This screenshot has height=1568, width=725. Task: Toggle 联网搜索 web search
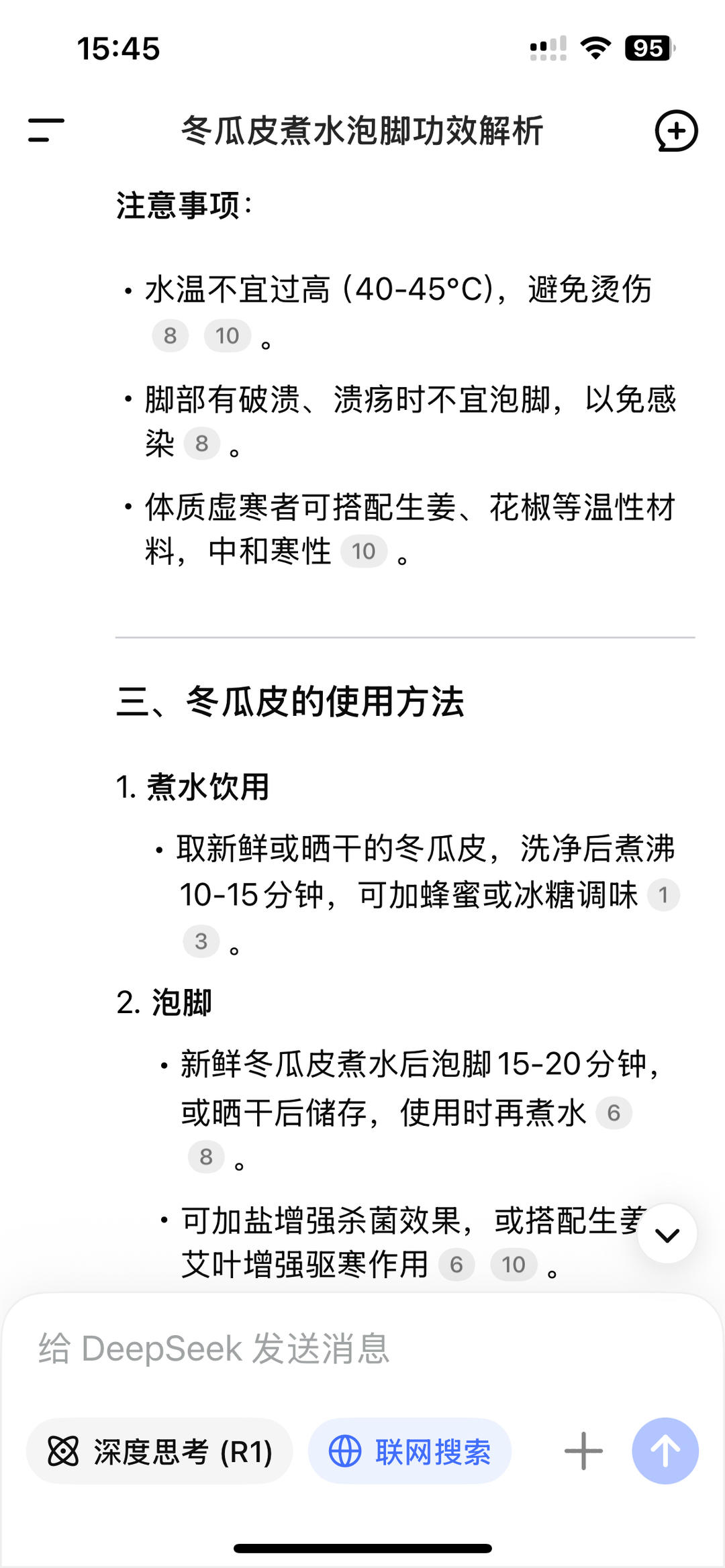coord(409,1451)
